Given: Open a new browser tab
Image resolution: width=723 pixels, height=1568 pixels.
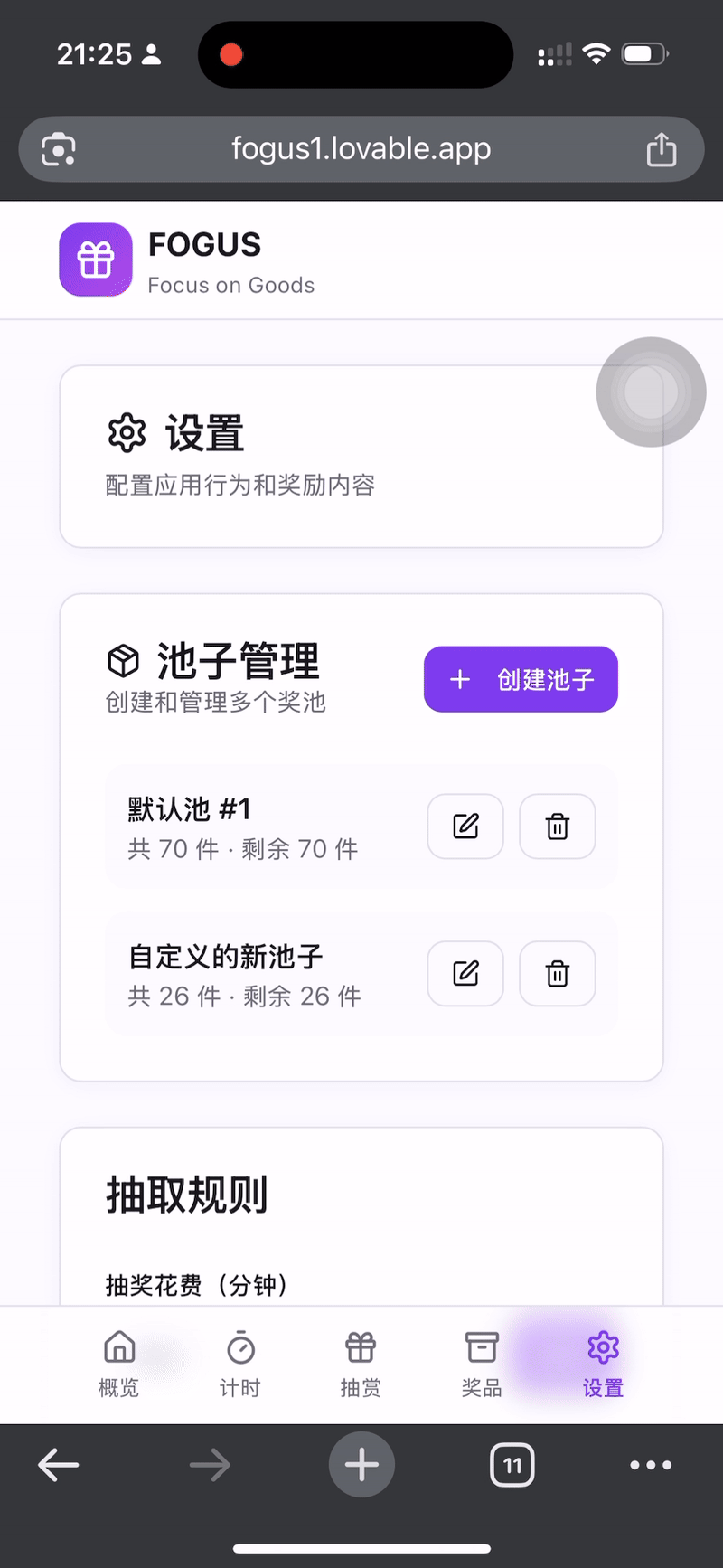Looking at the screenshot, I should 361,1465.
